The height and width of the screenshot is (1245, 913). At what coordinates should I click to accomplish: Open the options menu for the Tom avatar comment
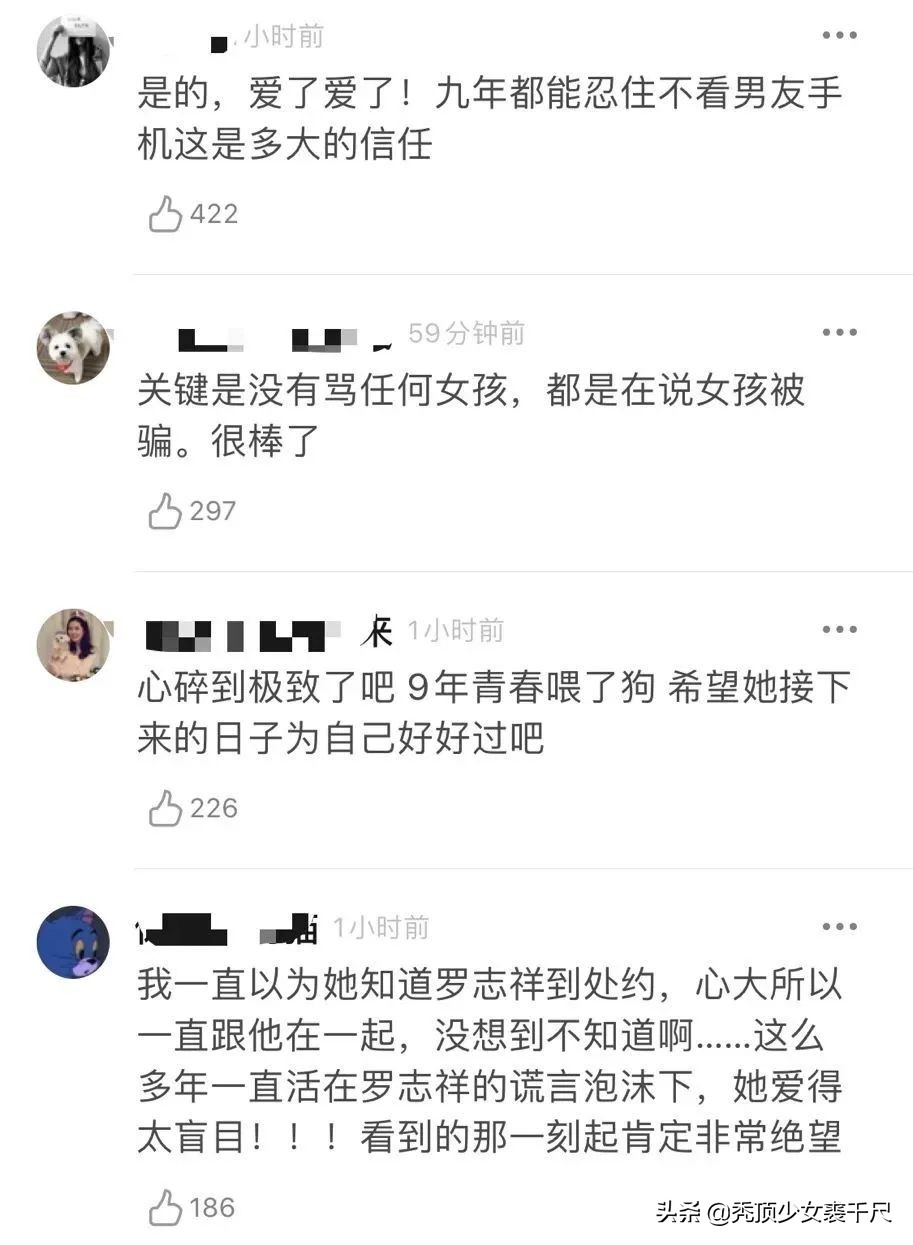coord(840,926)
